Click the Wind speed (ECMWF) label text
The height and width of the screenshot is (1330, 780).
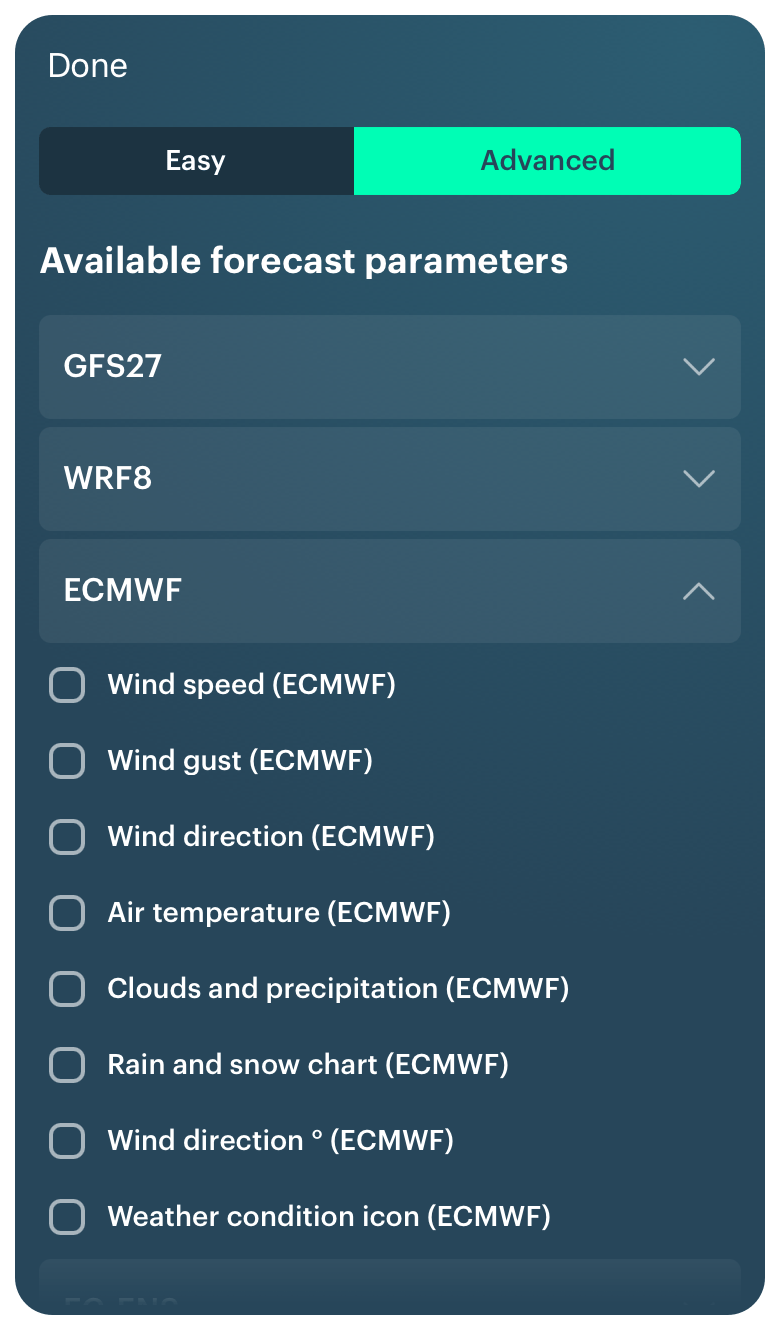coord(251,685)
